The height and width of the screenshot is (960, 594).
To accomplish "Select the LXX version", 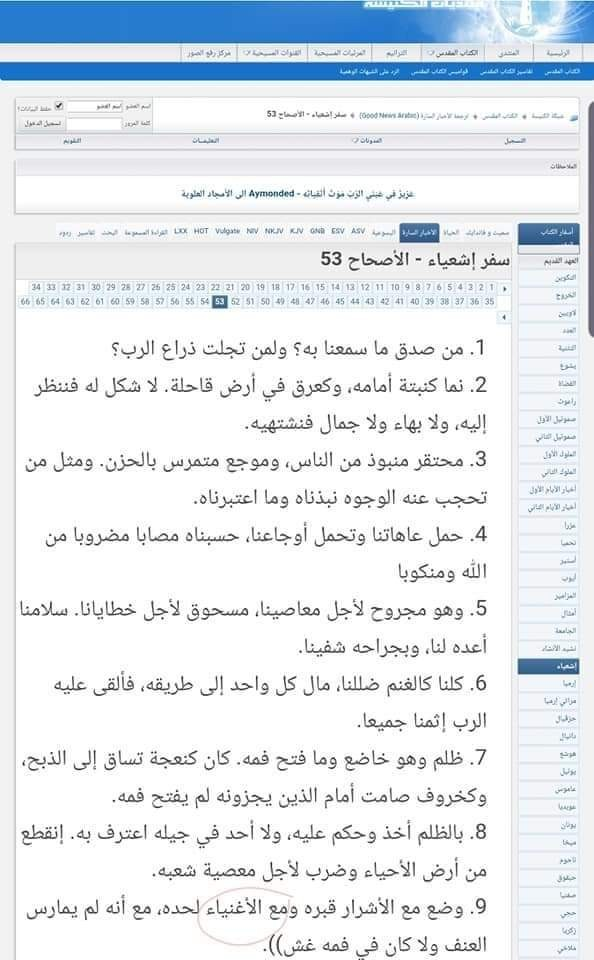I will [x=181, y=231].
